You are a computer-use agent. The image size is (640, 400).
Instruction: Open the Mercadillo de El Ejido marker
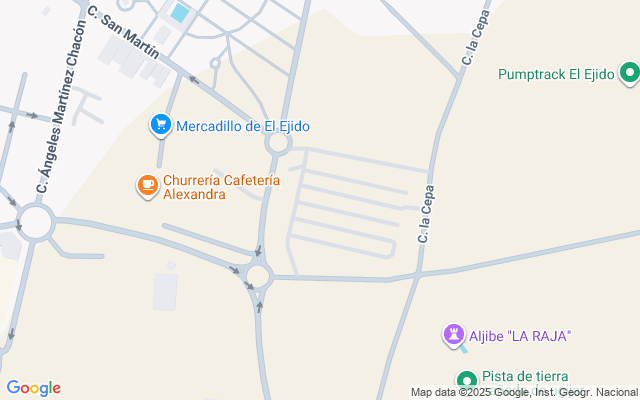pyautogui.click(x=160, y=126)
